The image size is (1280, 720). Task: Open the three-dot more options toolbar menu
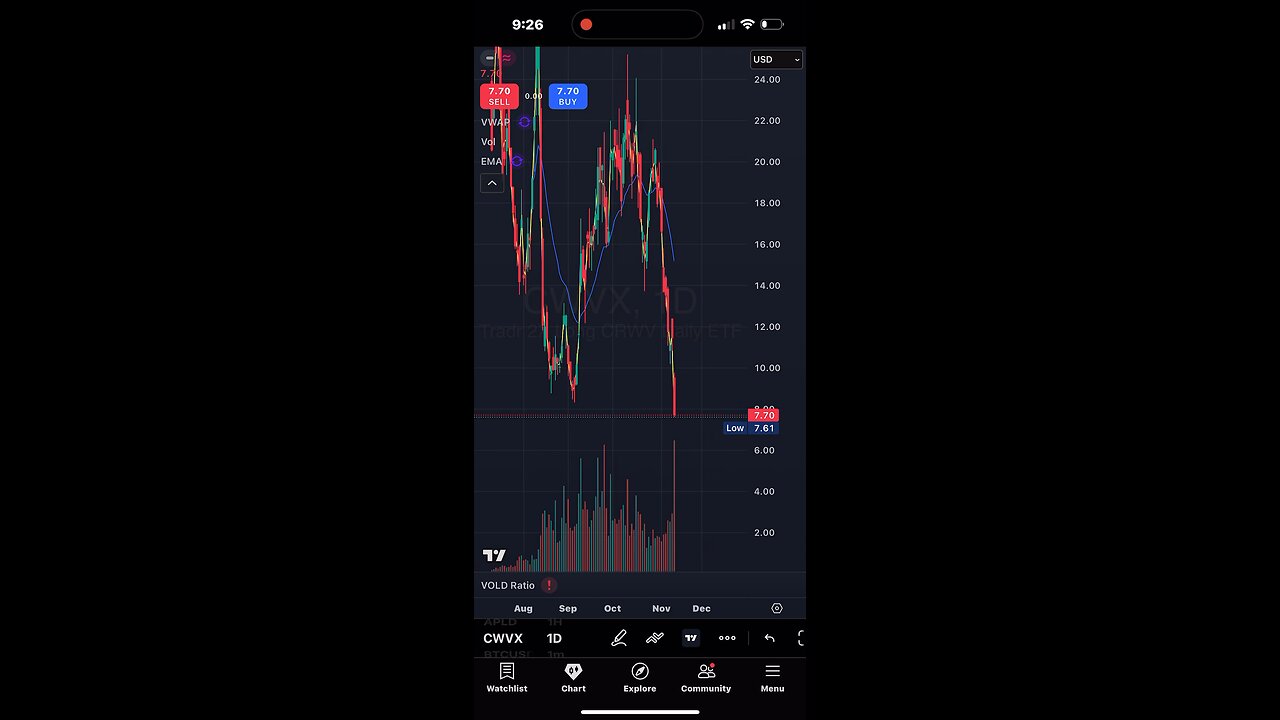727,638
